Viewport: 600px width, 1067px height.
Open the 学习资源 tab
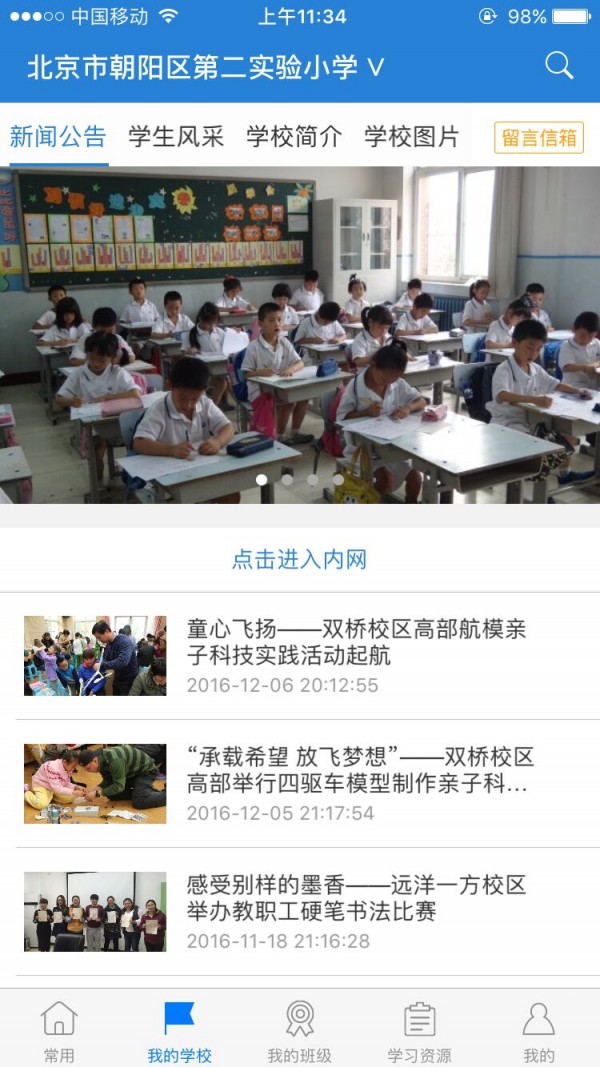(419, 1030)
